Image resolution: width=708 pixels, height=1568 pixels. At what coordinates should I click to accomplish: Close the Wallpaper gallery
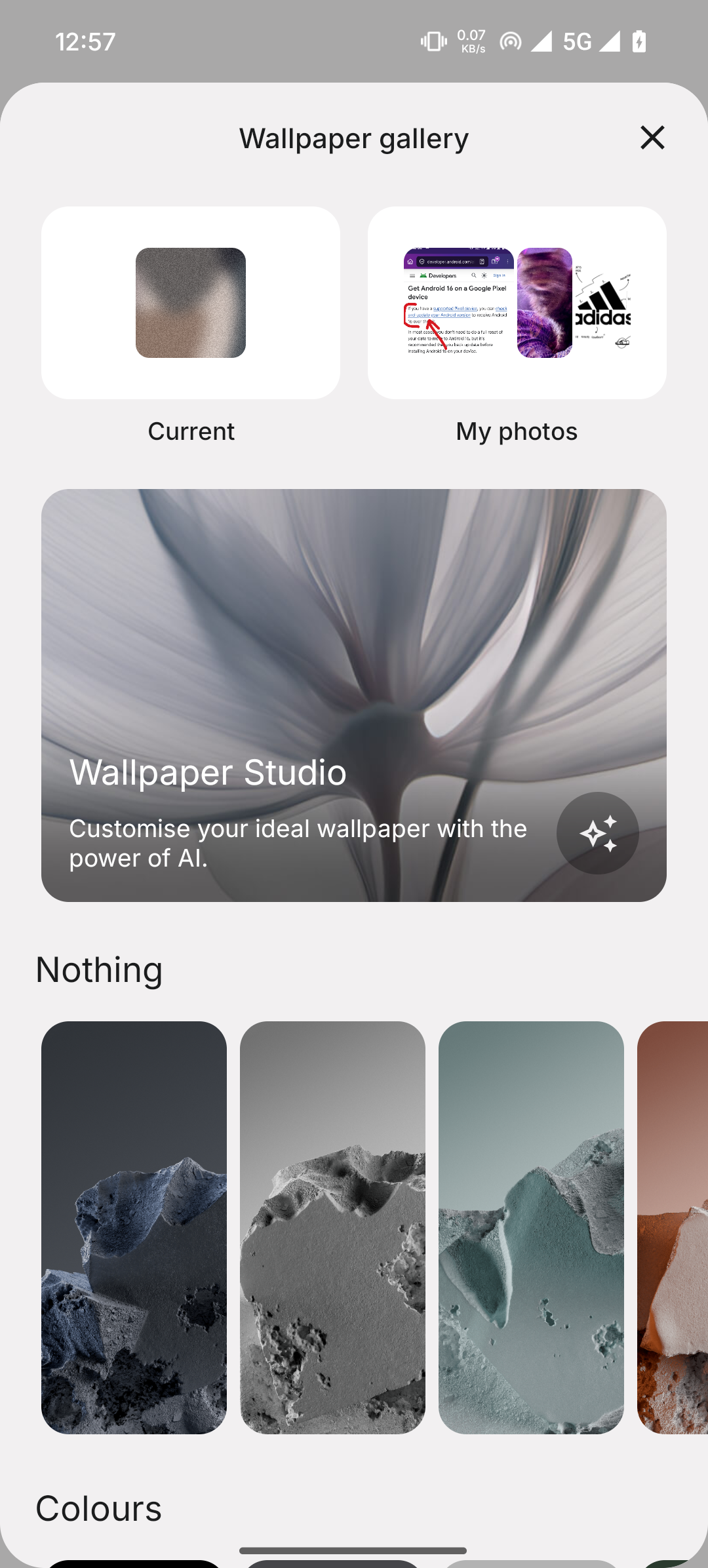click(x=652, y=138)
